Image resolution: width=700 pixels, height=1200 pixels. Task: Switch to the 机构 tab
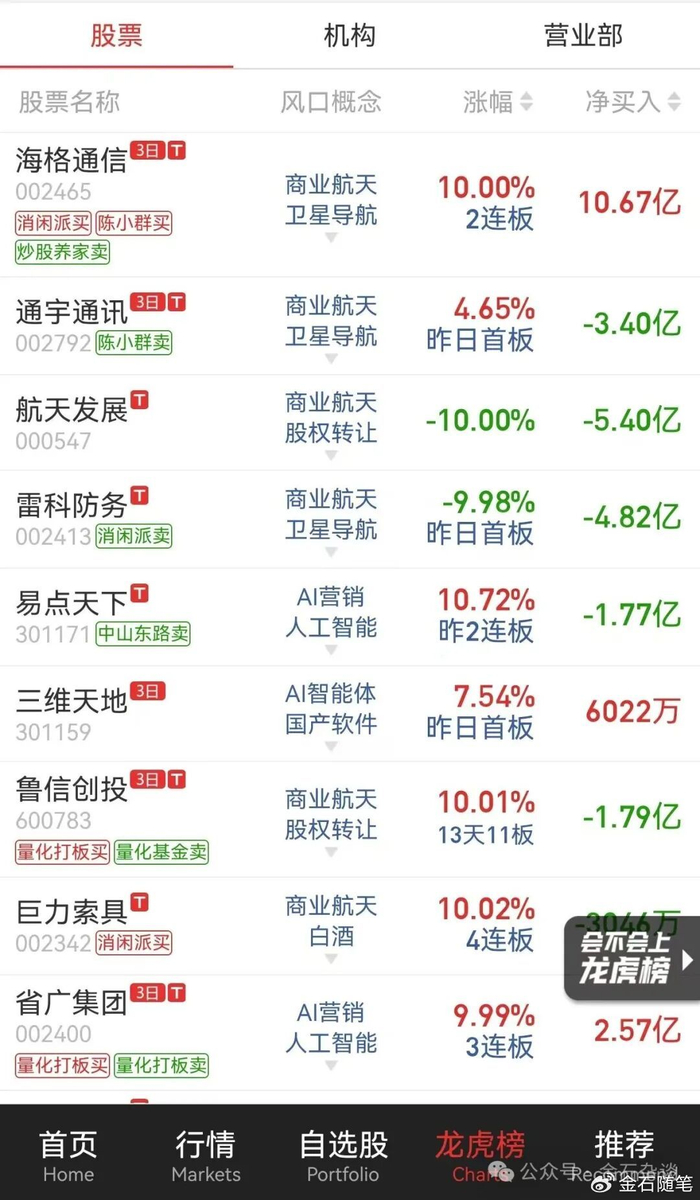click(x=350, y=36)
